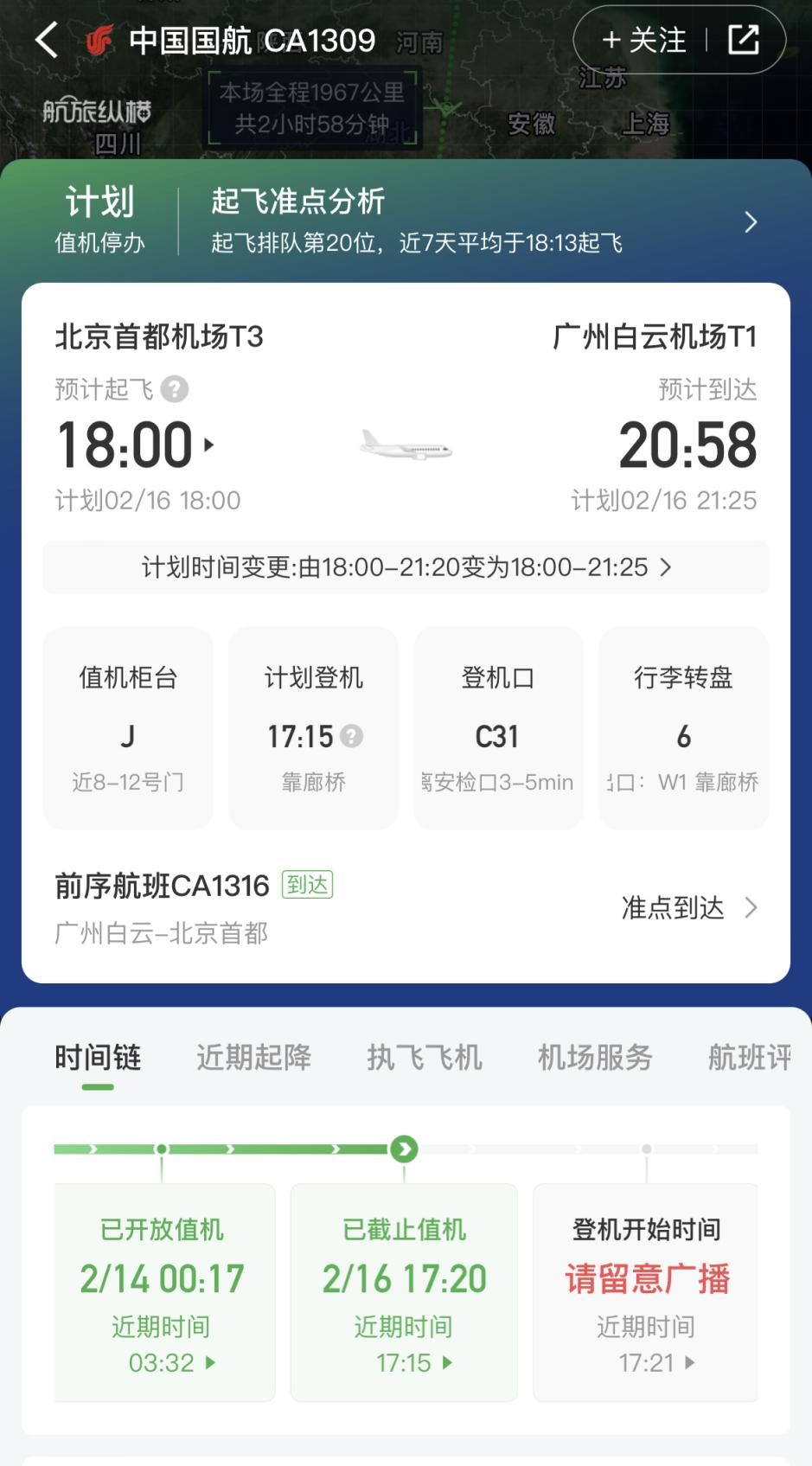The image size is (812, 1466).
Task: Open the 行李转盘 6 card
Action: coord(683,728)
